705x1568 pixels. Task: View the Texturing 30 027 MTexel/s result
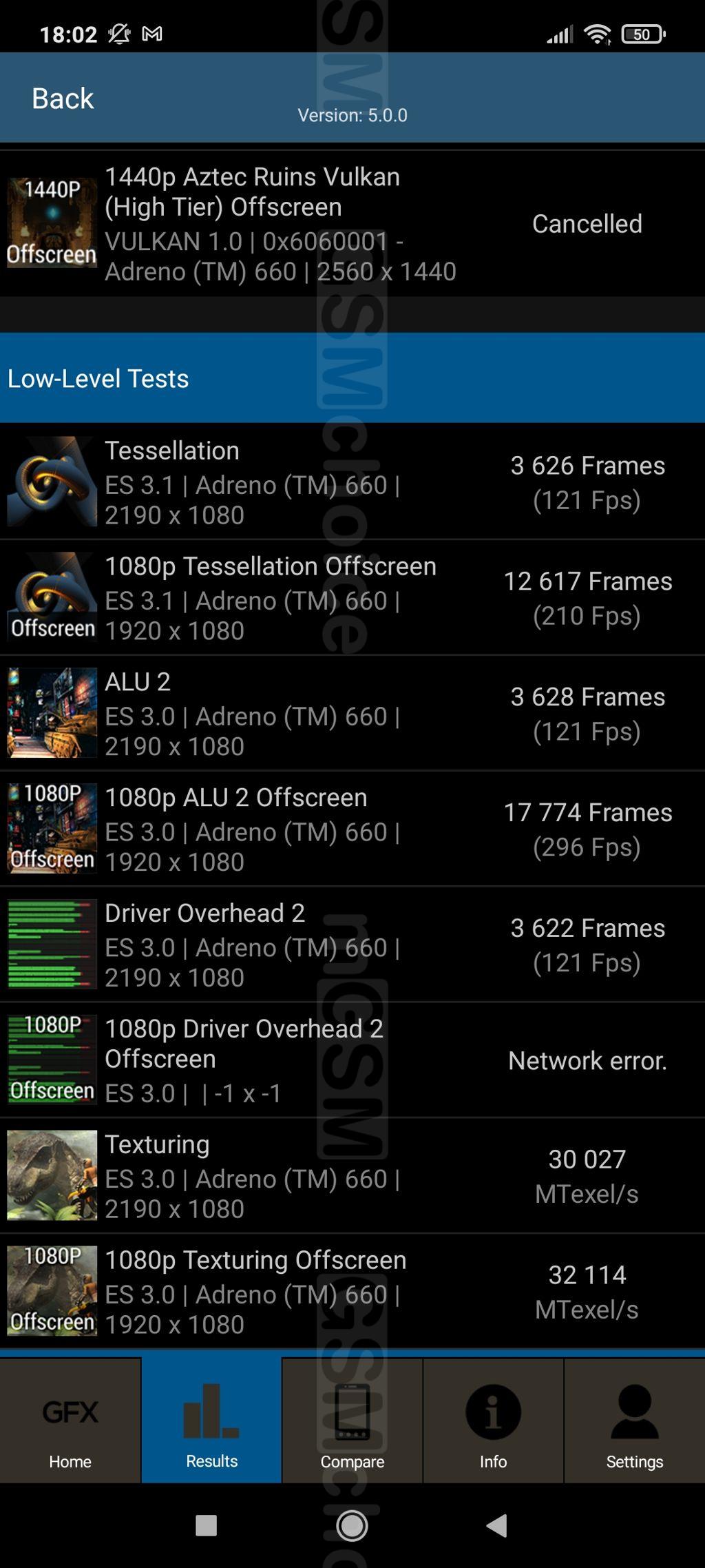[352, 1177]
